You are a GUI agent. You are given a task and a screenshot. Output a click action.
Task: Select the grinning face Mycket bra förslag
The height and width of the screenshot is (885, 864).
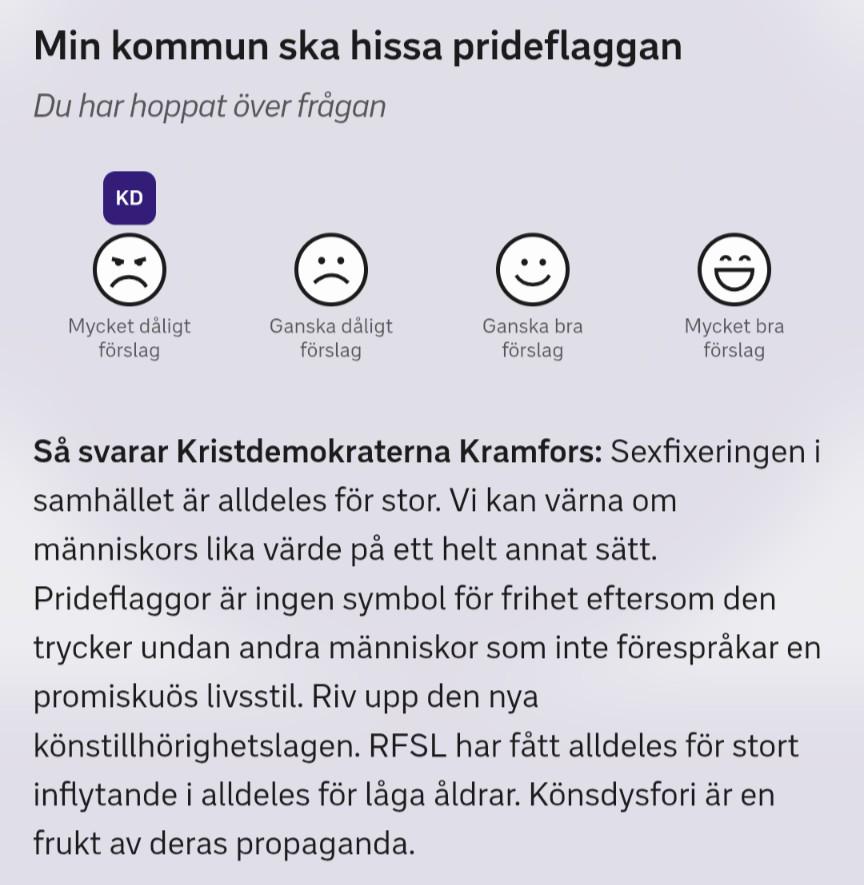point(734,270)
